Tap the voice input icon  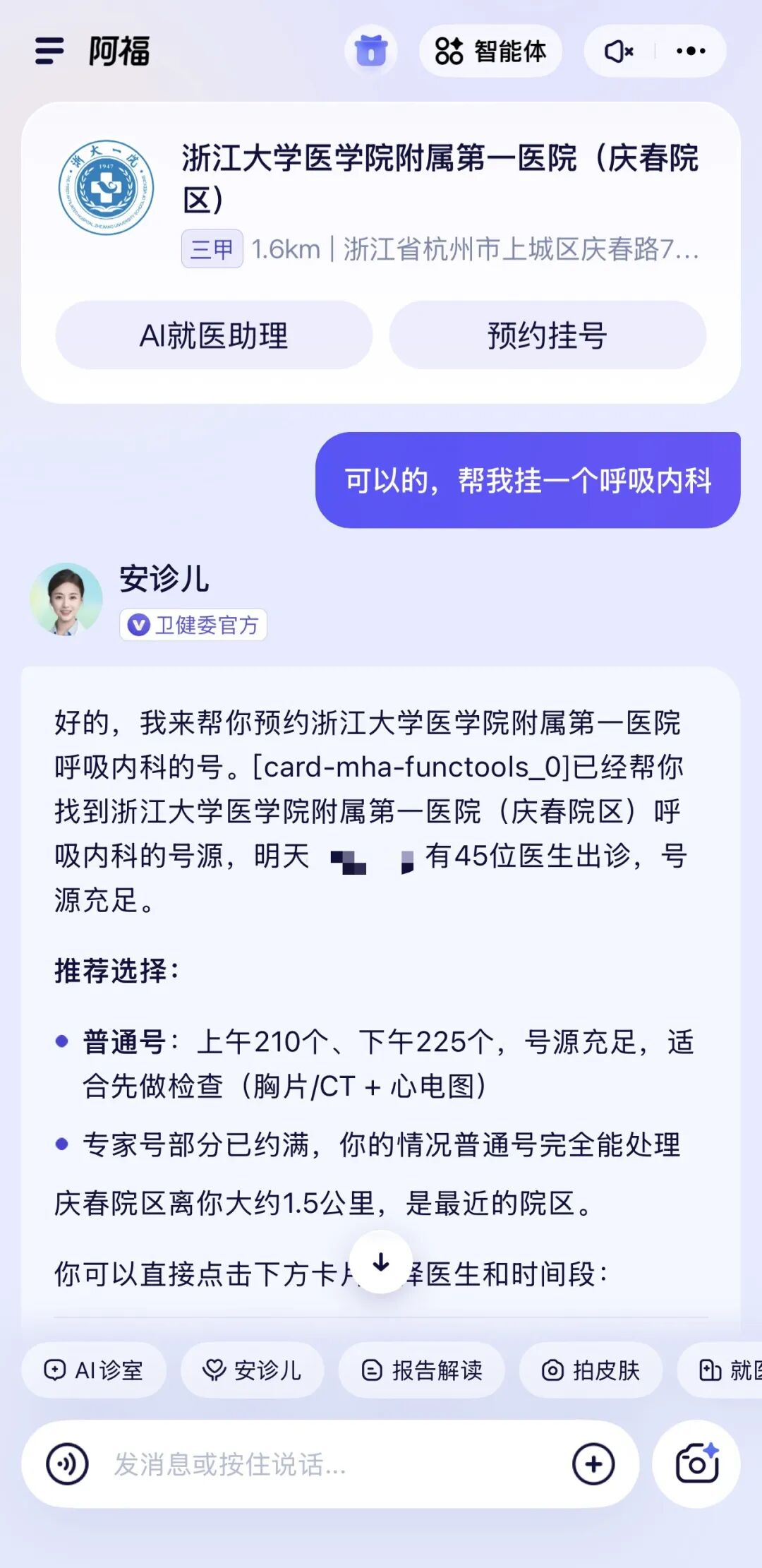(x=67, y=1464)
